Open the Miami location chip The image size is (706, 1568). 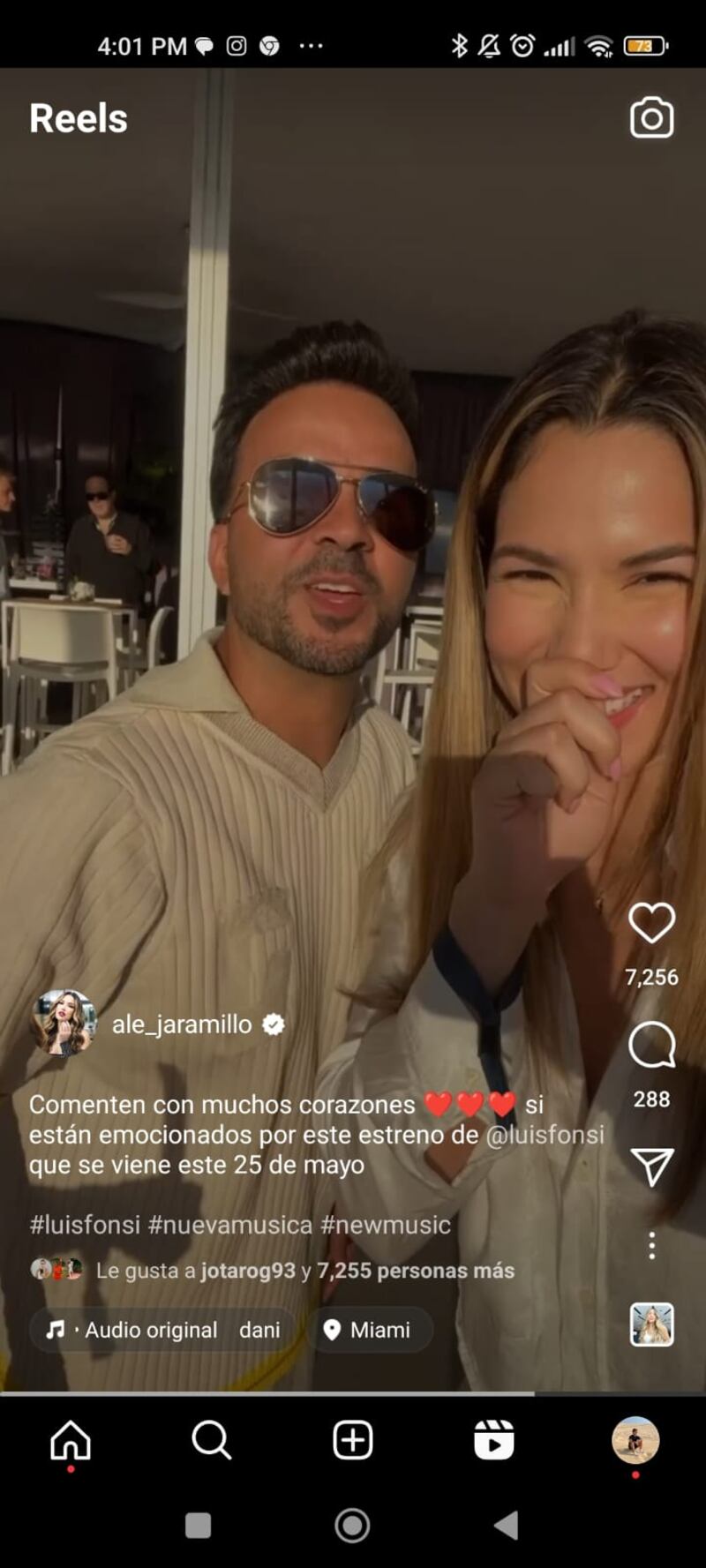click(x=369, y=1330)
